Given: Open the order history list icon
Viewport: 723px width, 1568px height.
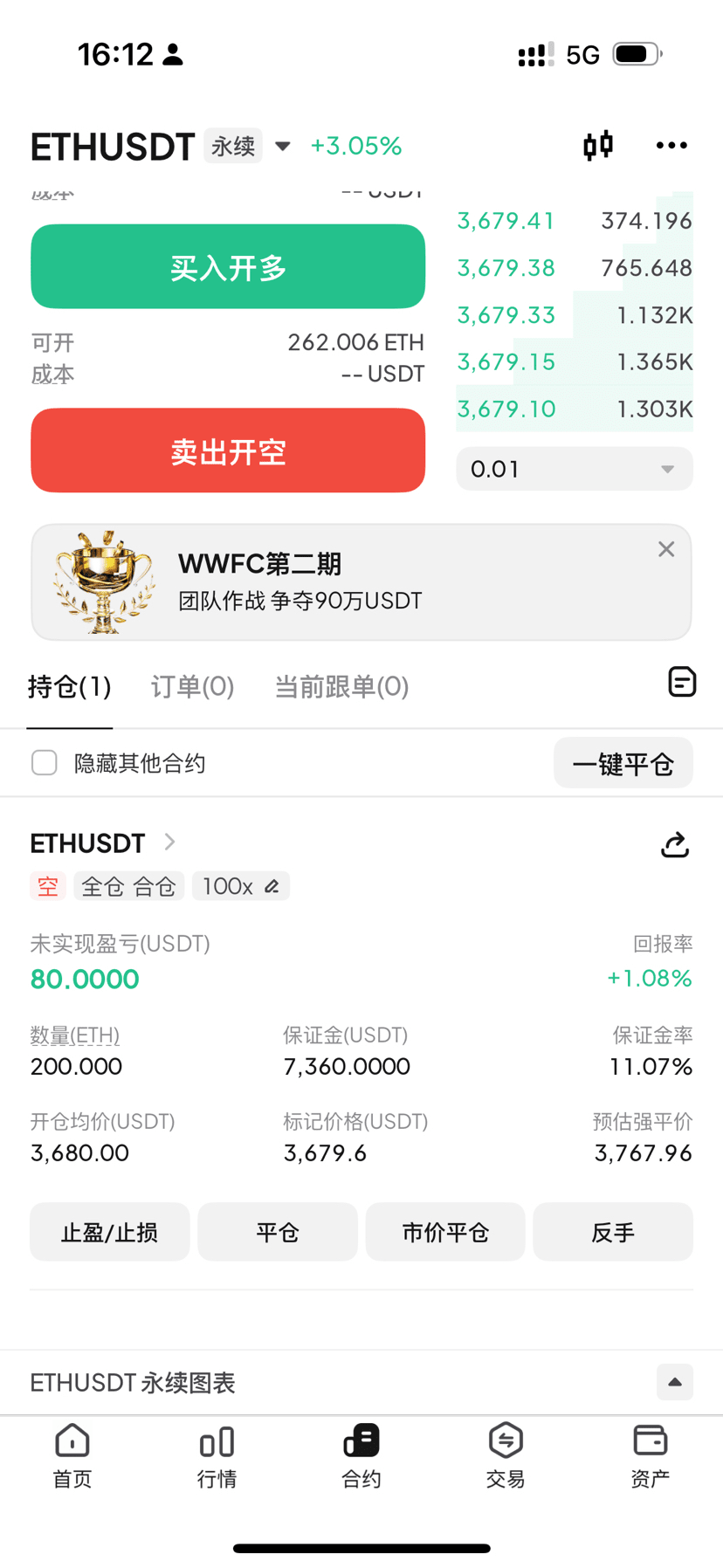Looking at the screenshot, I should [x=681, y=682].
